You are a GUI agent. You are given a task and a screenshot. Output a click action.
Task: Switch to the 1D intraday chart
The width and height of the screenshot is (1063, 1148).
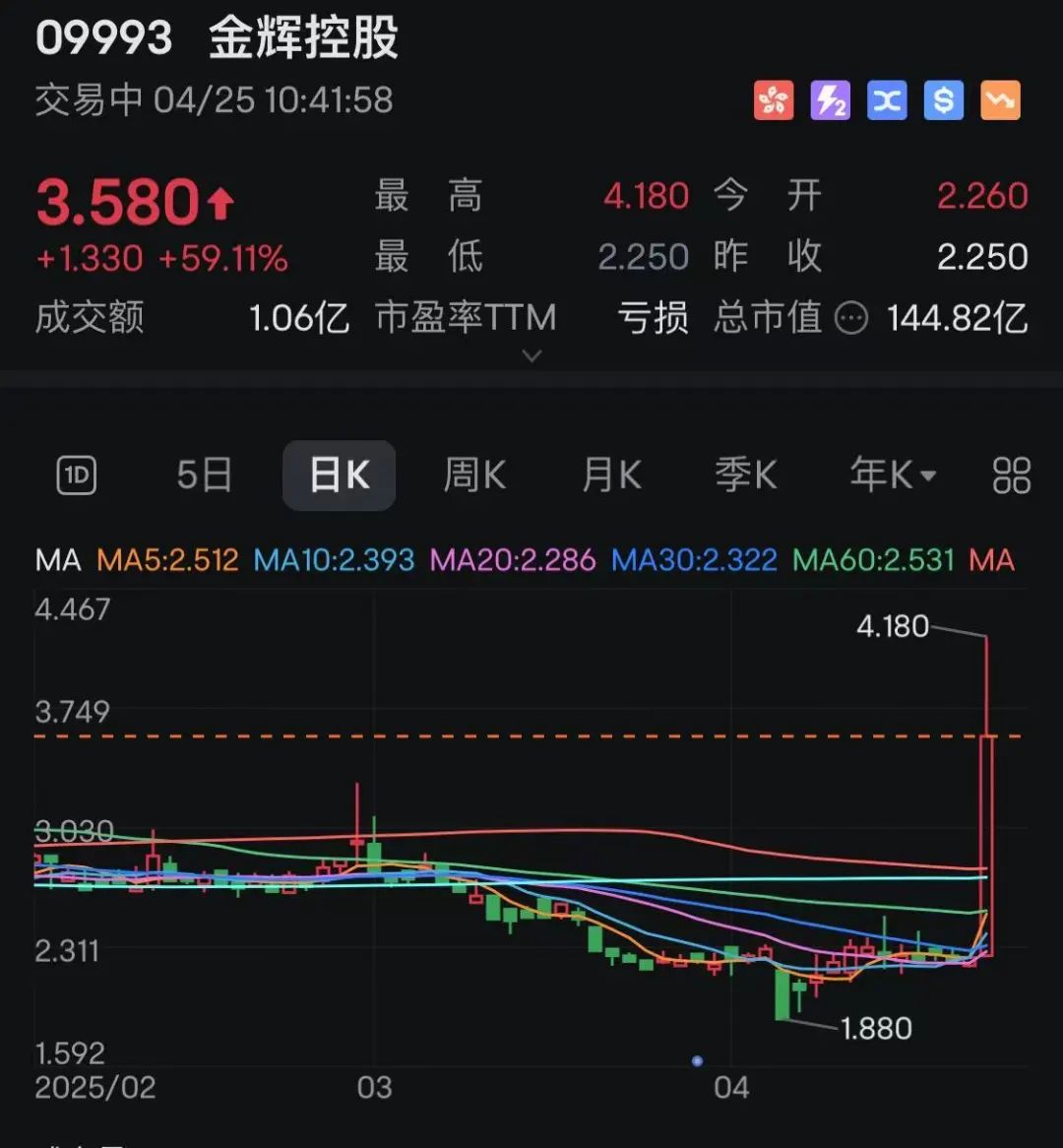click(x=77, y=477)
